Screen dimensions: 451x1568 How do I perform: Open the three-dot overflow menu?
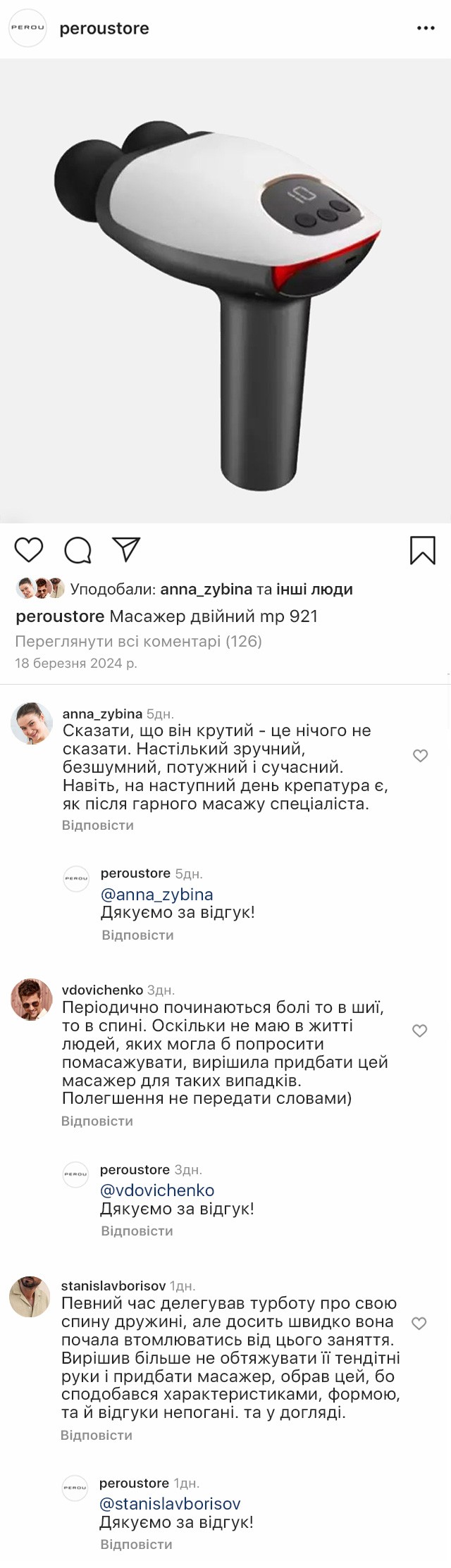pos(426,28)
